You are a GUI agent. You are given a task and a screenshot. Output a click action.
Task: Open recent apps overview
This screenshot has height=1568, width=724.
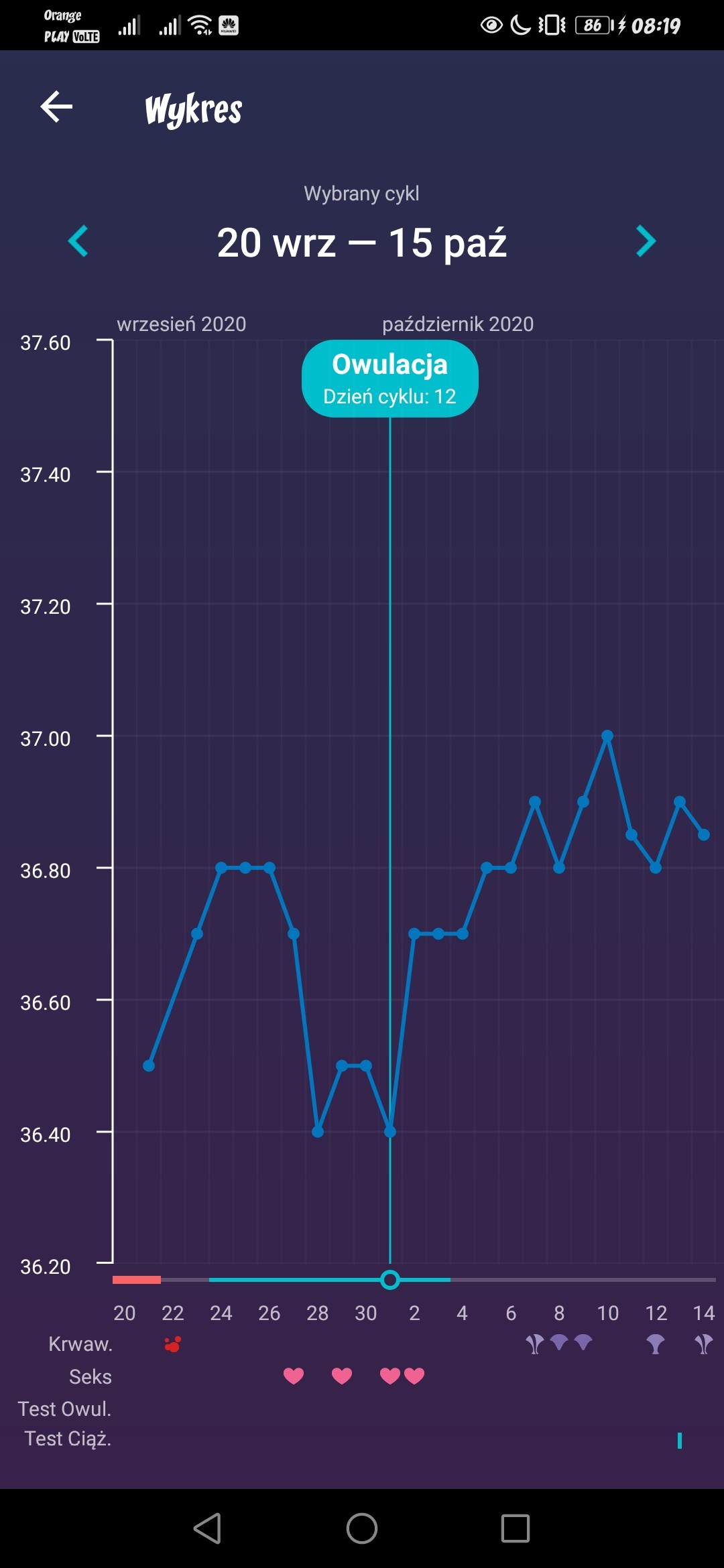(515, 1528)
